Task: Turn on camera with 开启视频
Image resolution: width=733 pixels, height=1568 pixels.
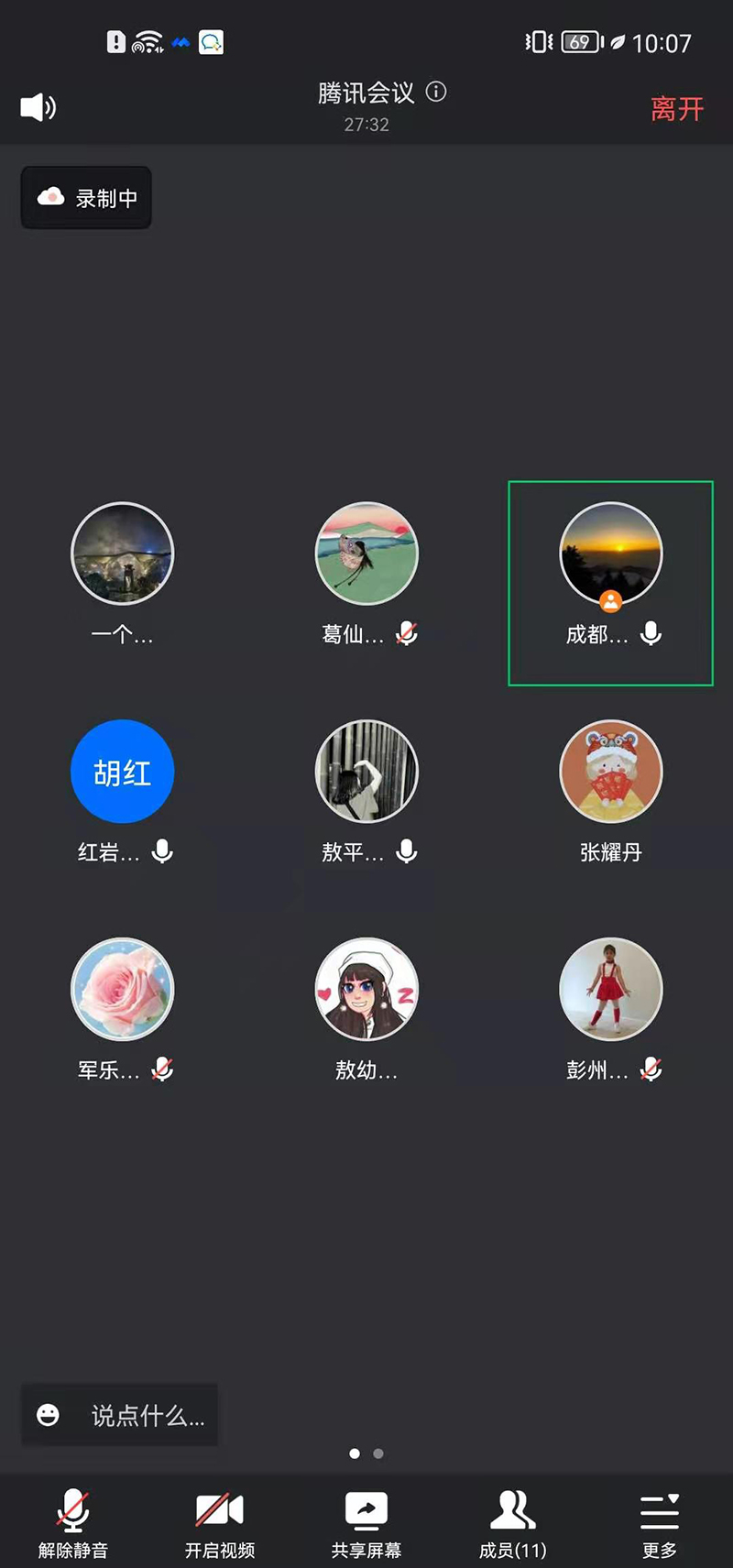Action: coord(220,1523)
